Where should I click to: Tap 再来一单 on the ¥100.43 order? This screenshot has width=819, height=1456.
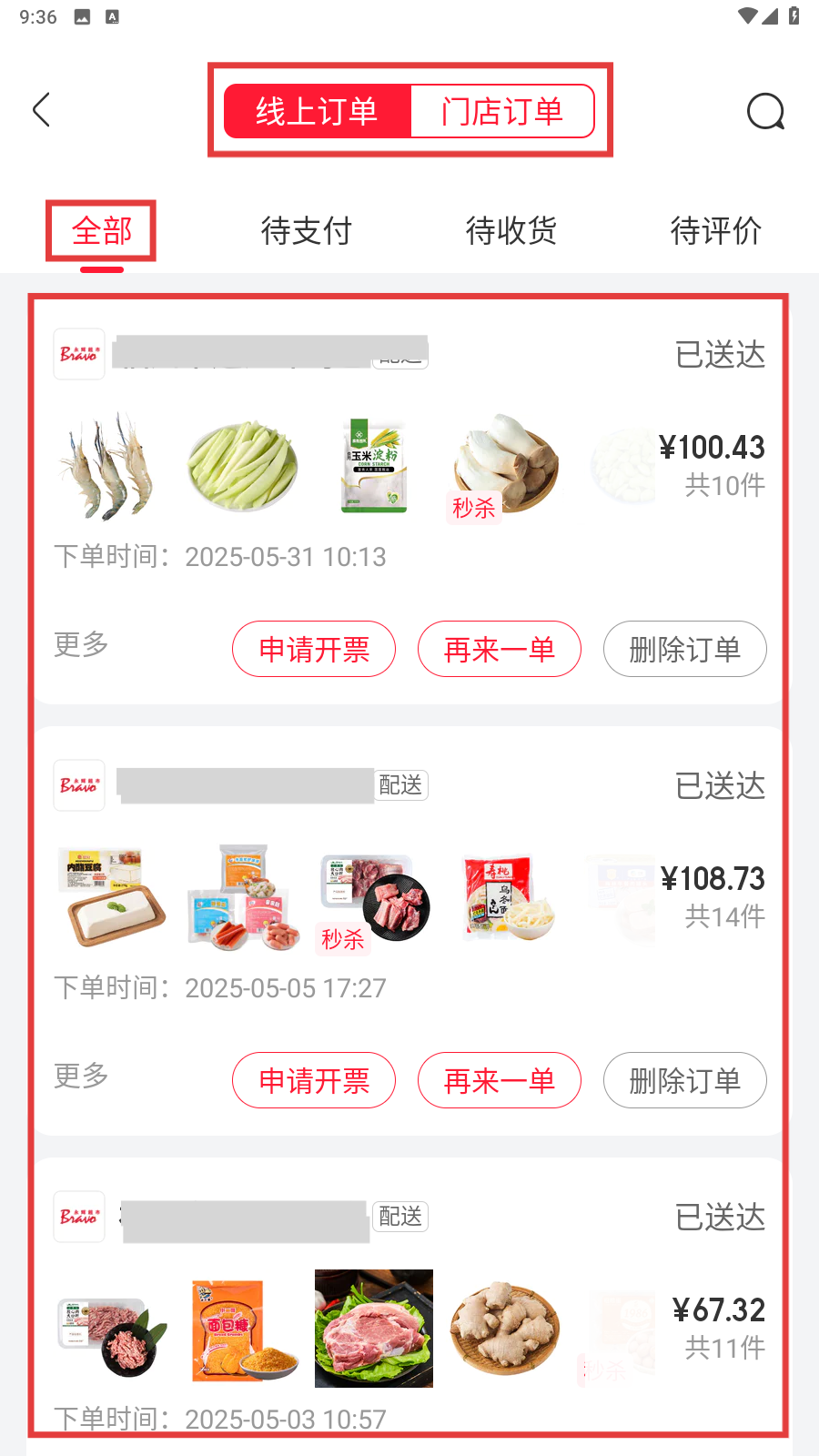pos(500,649)
